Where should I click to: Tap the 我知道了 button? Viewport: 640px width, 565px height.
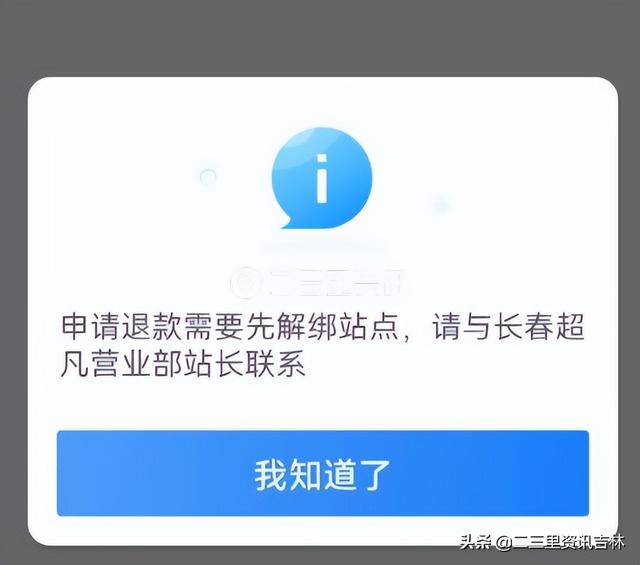click(x=322, y=473)
